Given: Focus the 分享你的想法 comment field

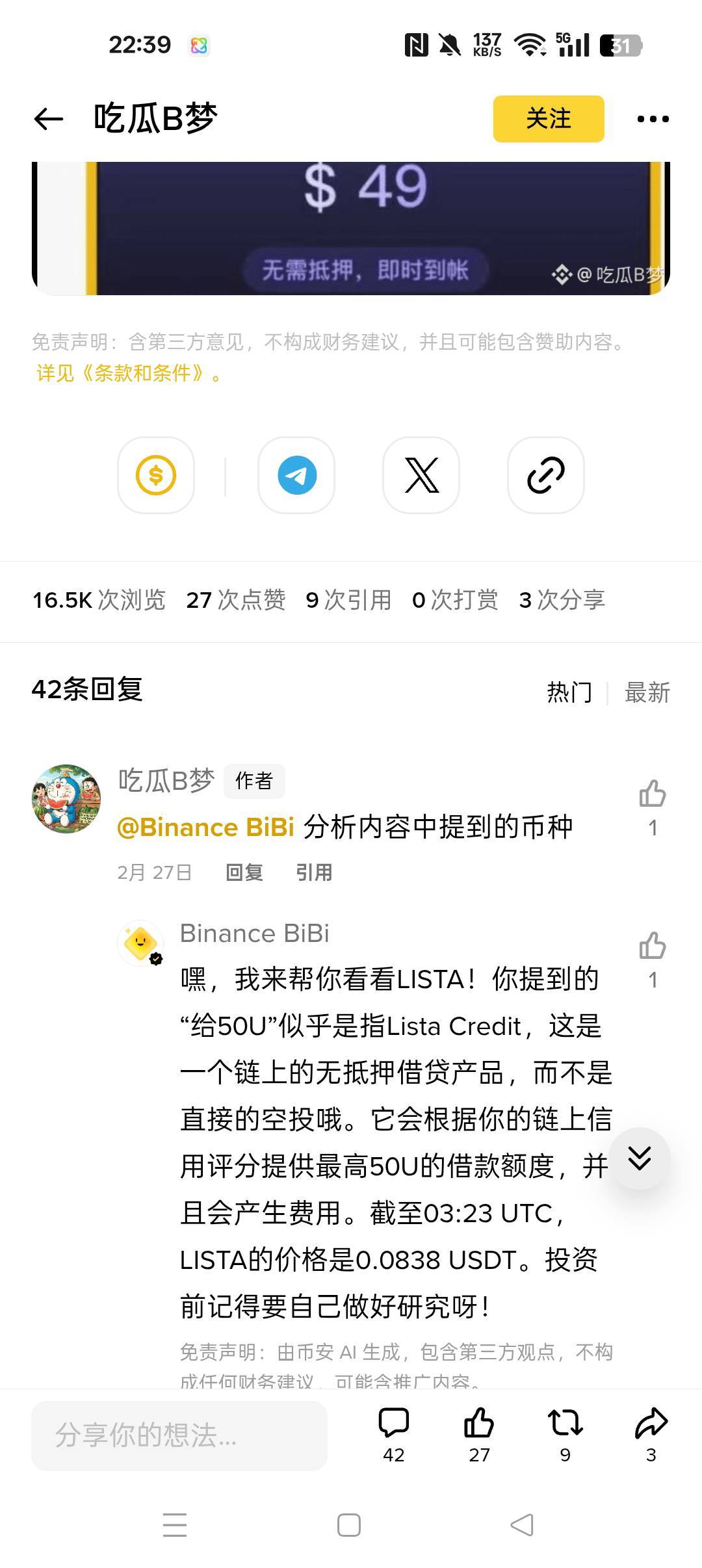Looking at the screenshot, I should click(179, 1435).
